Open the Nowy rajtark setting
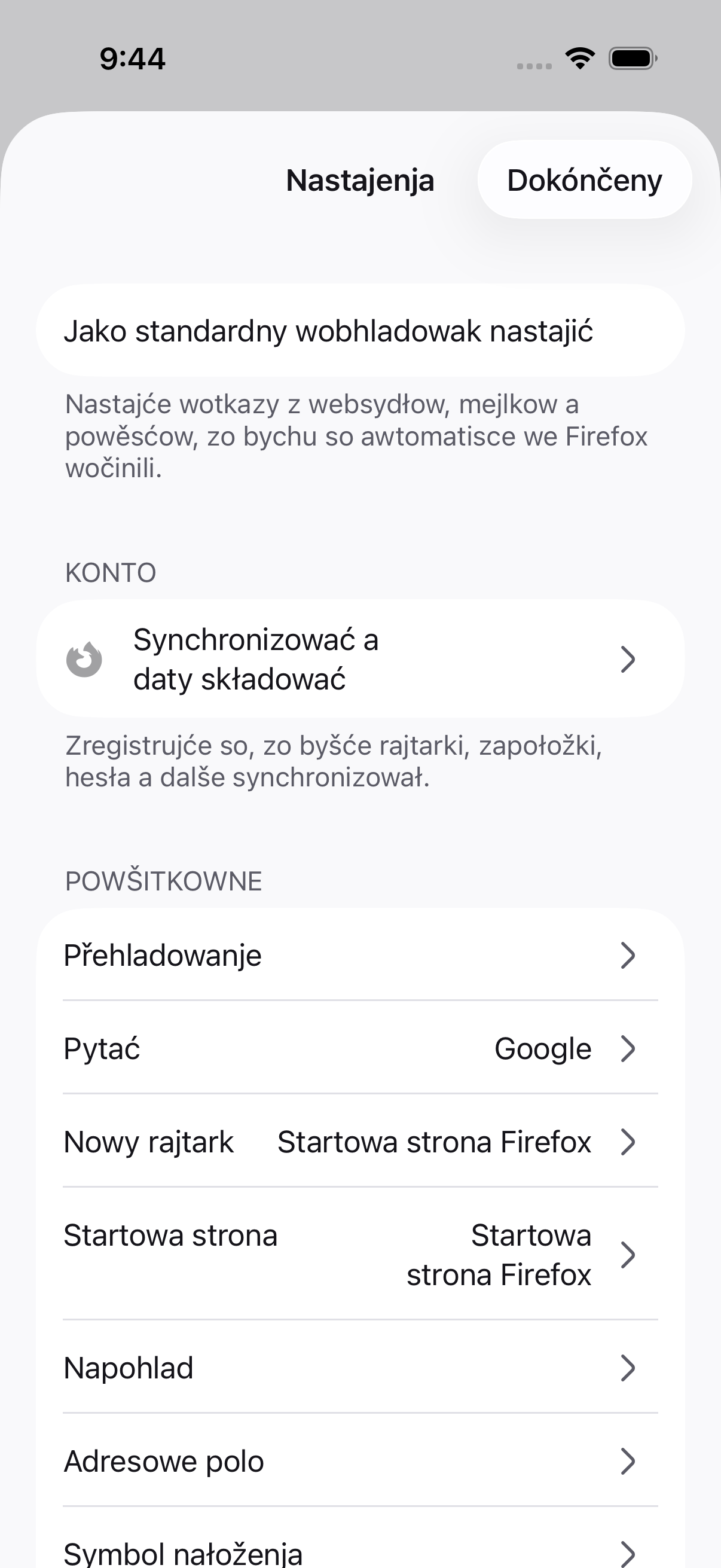The width and height of the screenshot is (721, 1568). tap(360, 1142)
